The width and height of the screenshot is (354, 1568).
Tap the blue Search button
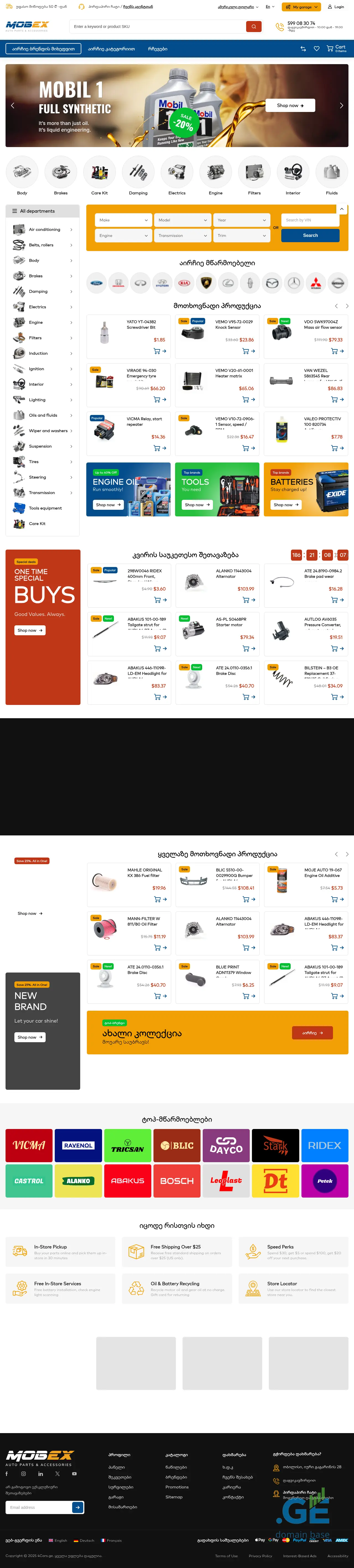(x=310, y=236)
